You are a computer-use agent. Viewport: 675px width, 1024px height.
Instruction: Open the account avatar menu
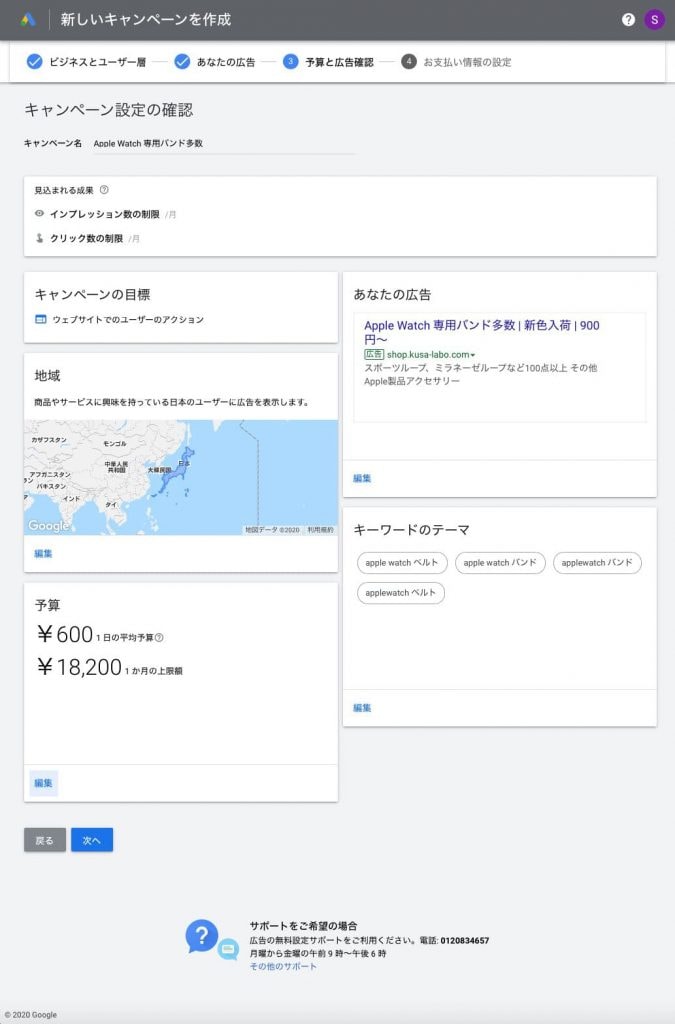pos(654,19)
